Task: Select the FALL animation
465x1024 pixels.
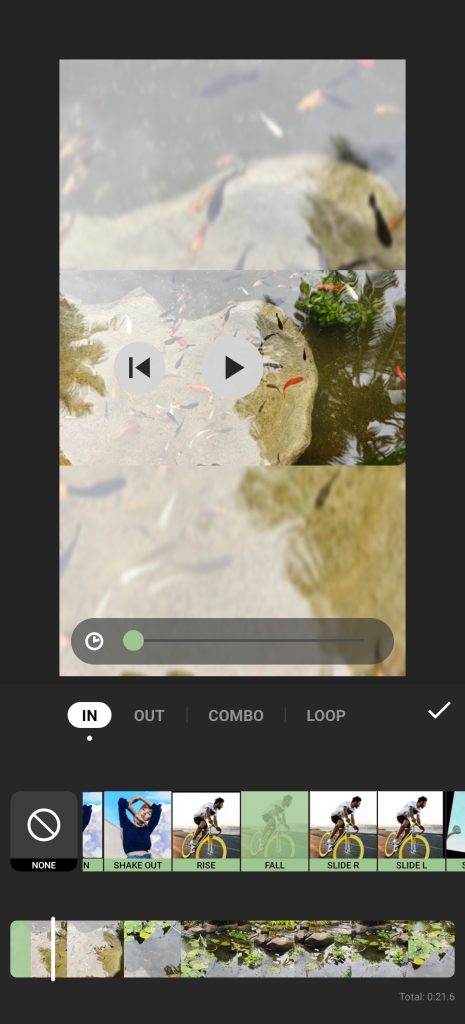Action: click(275, 831)
